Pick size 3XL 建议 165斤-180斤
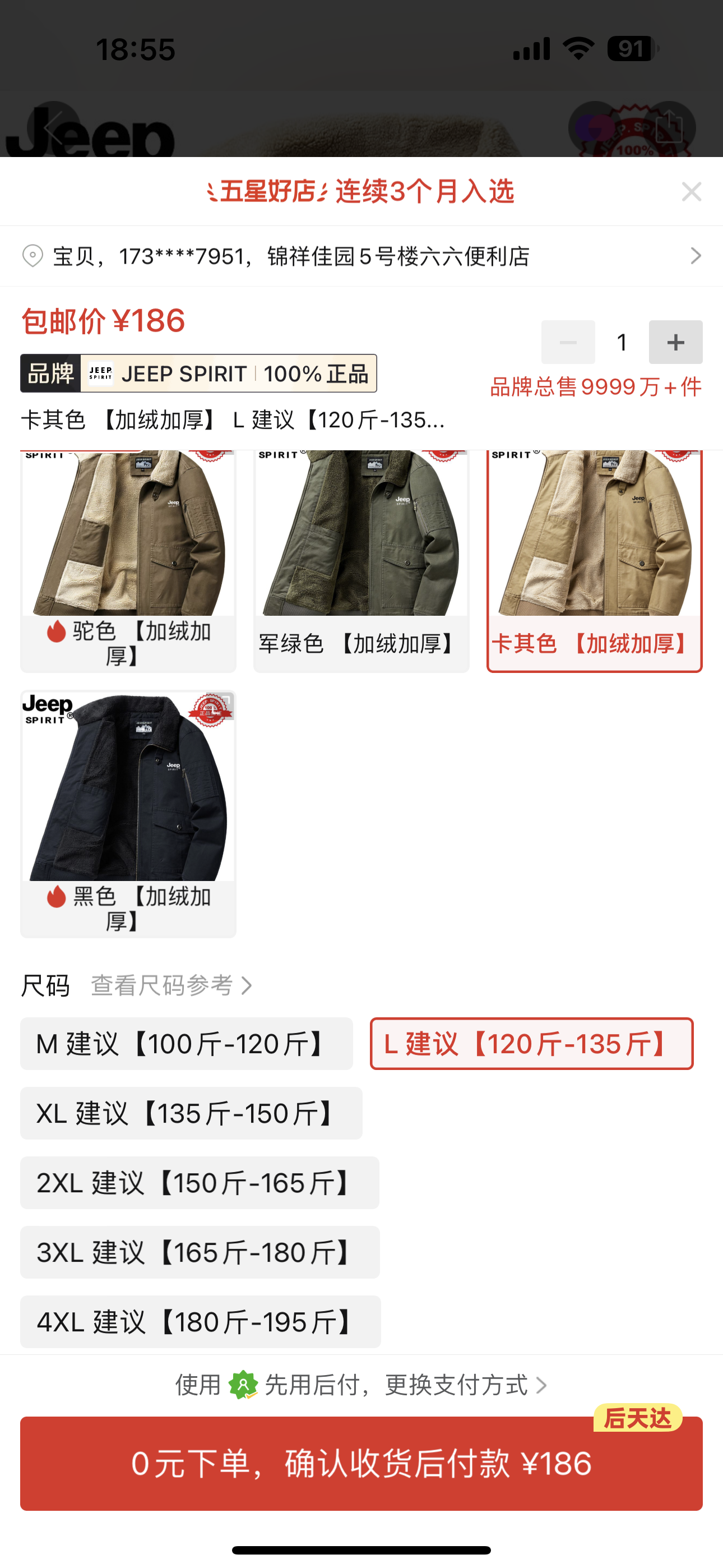The image size is (723, 1568). click(x=200, y=1252)
